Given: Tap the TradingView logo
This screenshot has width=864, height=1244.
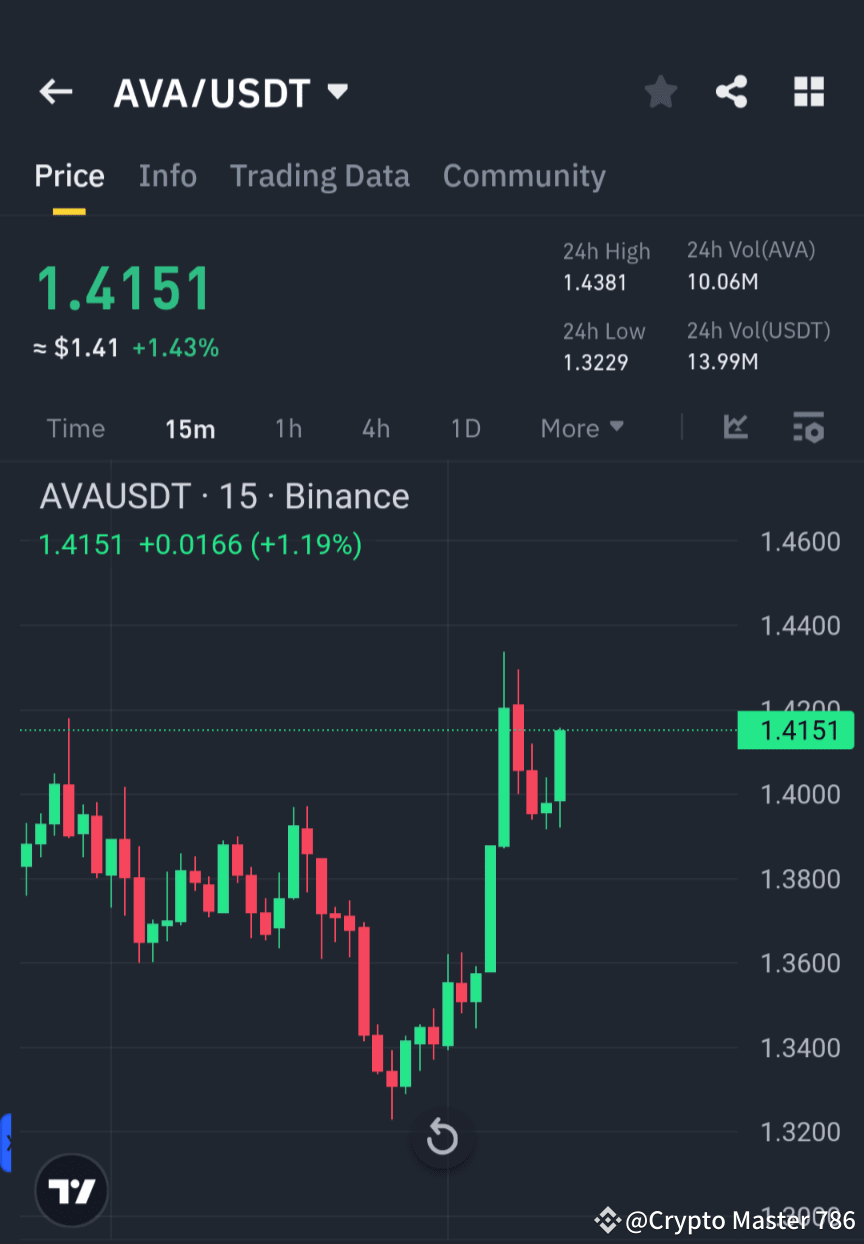Looking at the screenshot, I should [x=70, y=1190].
